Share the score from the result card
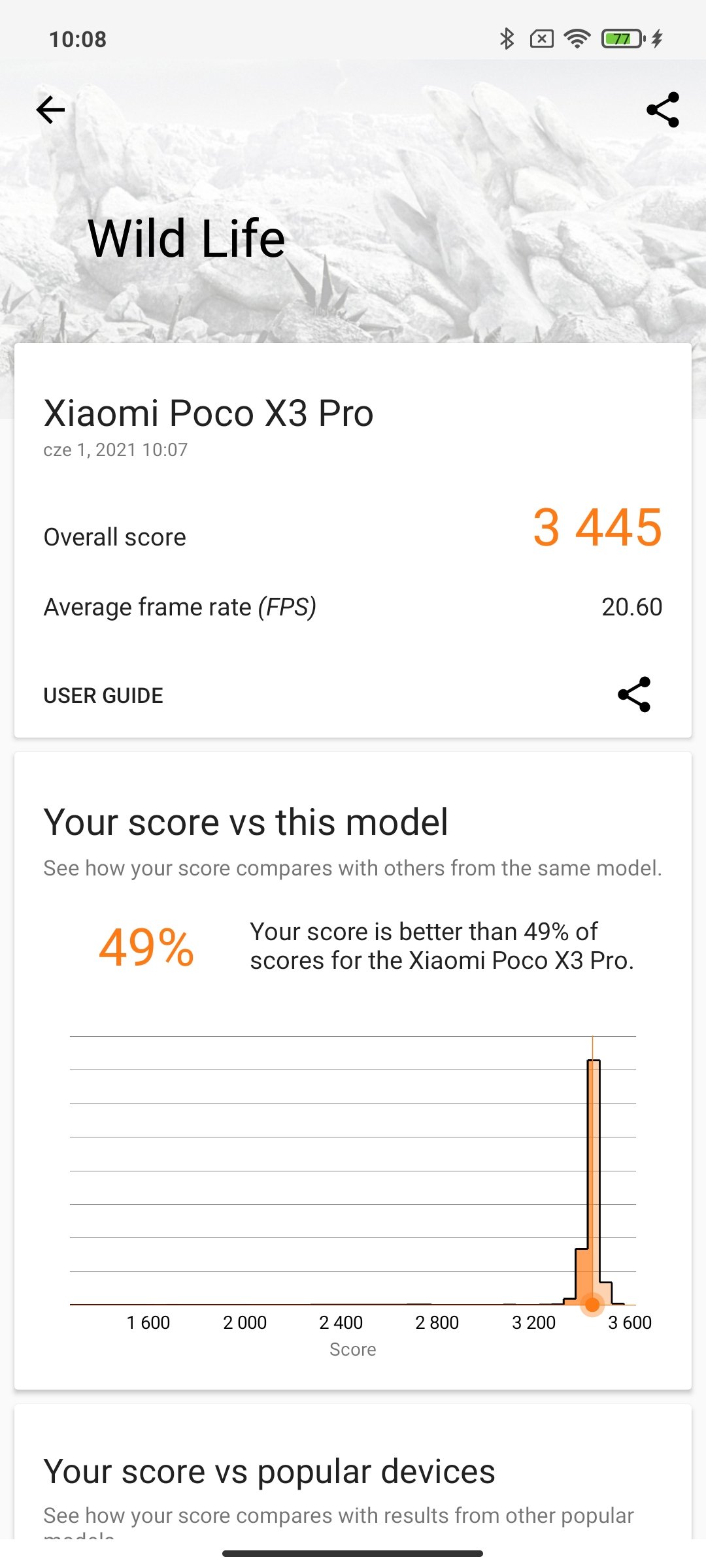Viewport: 706px width, 1568px height. pyautogui.click(x=634, y=694)
